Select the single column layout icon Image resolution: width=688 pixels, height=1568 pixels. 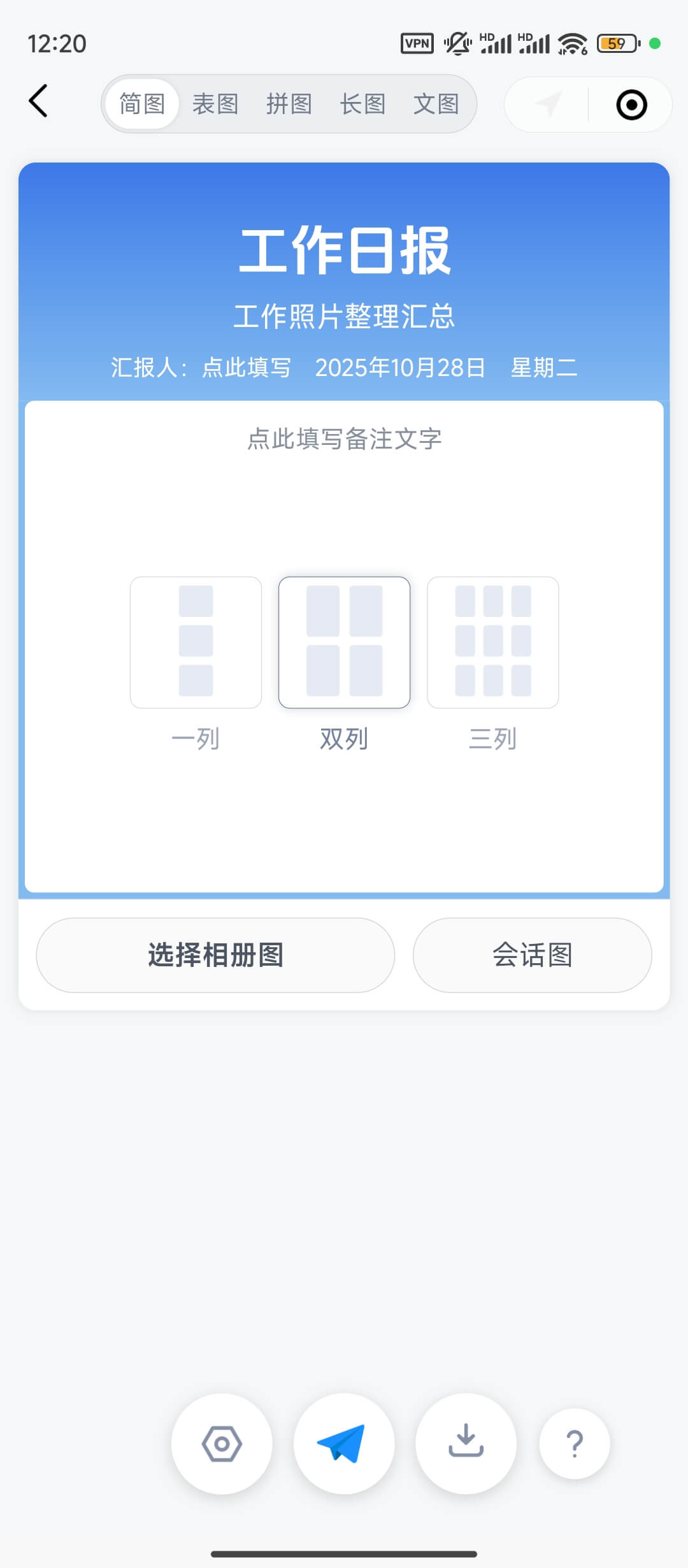coord(195,642)
